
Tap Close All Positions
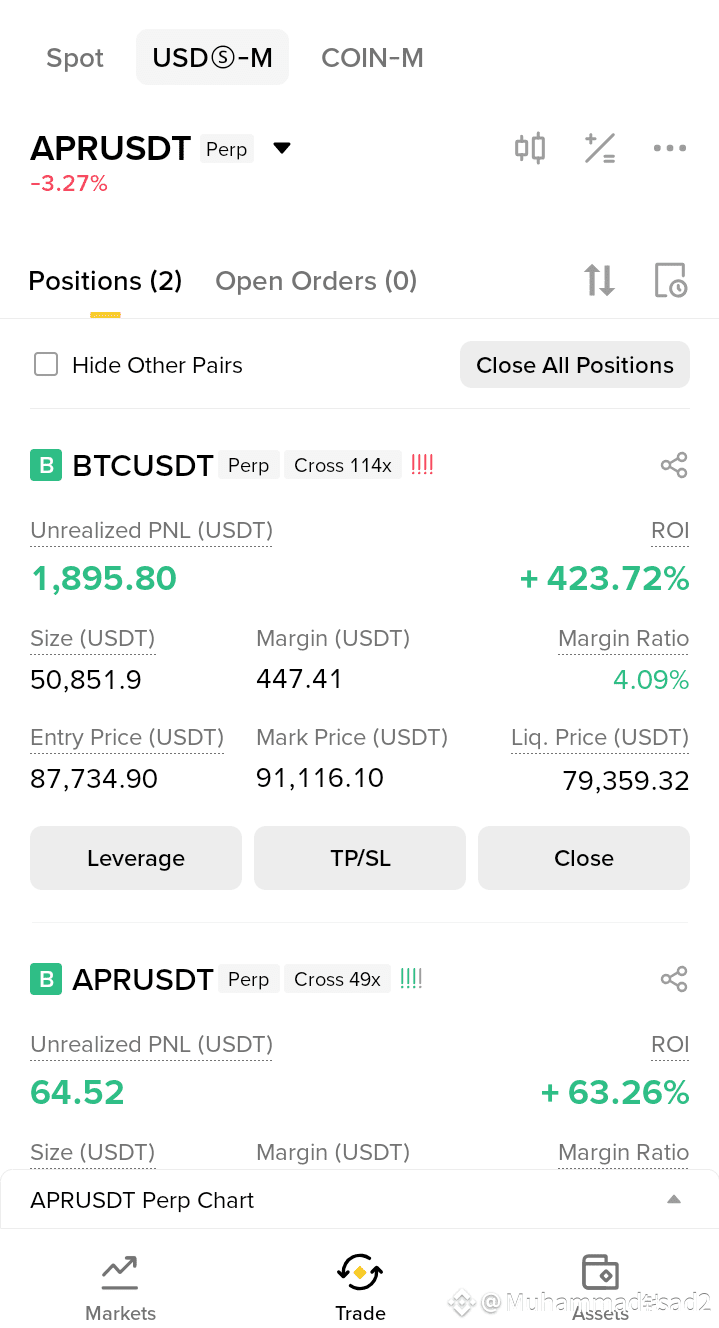click(575, 365)
